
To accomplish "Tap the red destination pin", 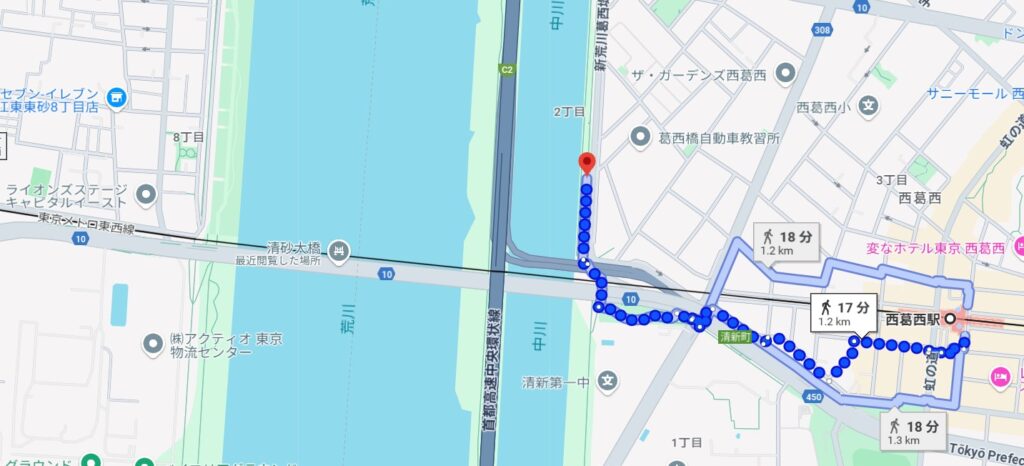I will tap(586, 164).
